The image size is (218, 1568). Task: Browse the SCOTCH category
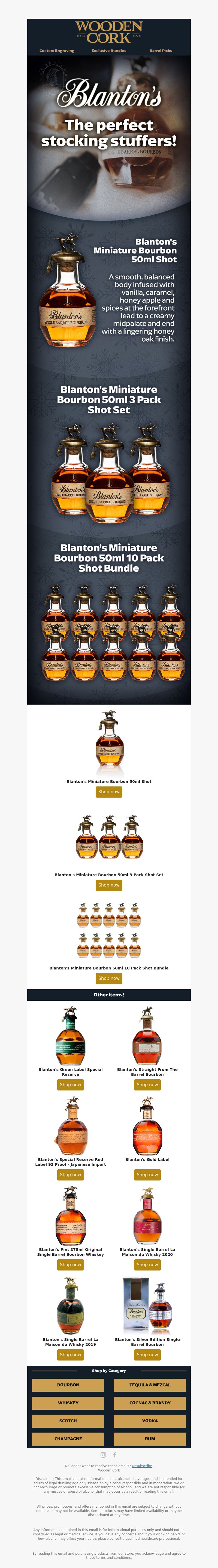coord(68,1421)
